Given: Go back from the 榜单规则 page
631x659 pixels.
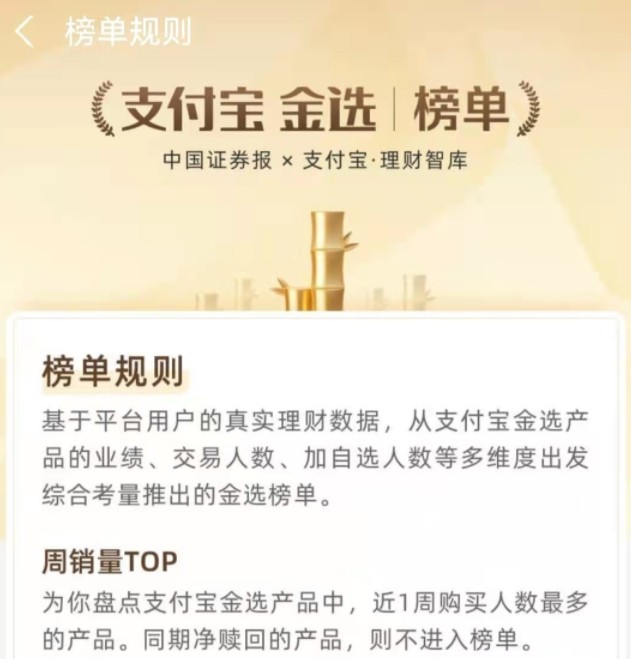Looking at the screenshot, I should click(x=25, y=32).
